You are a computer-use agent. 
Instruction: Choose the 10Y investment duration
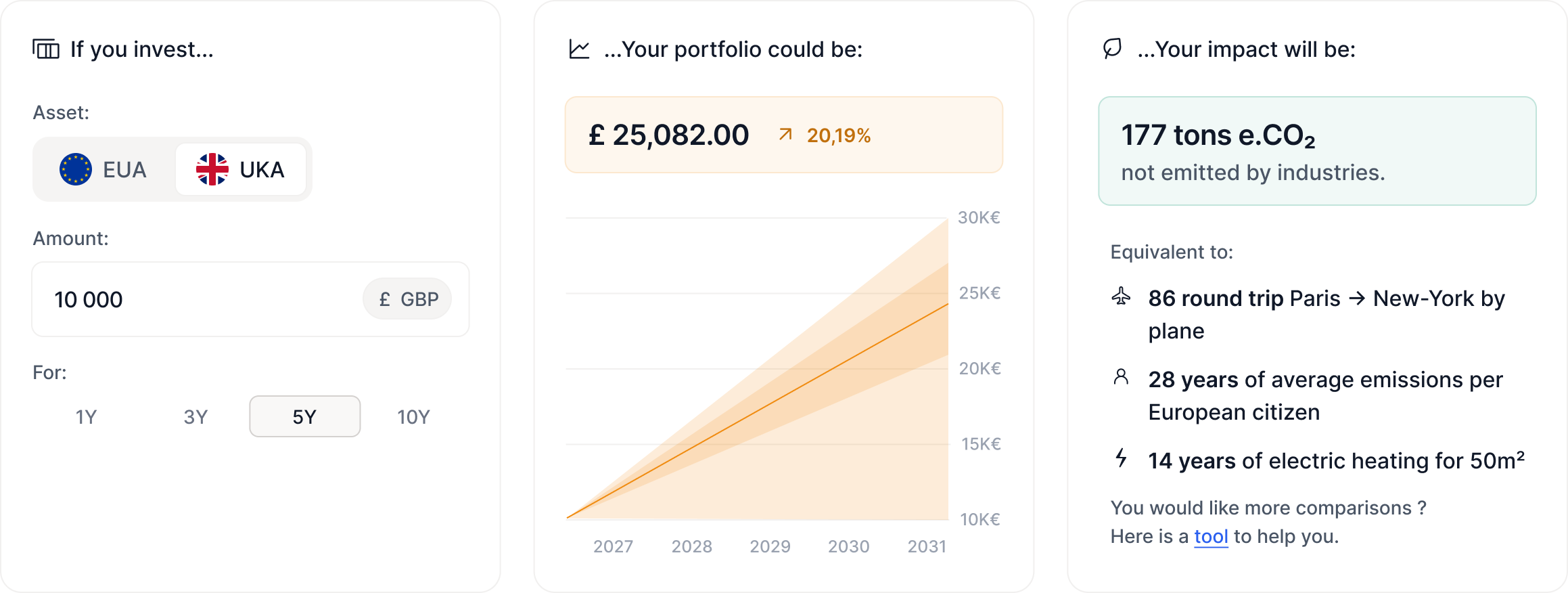tap(414, 417)
